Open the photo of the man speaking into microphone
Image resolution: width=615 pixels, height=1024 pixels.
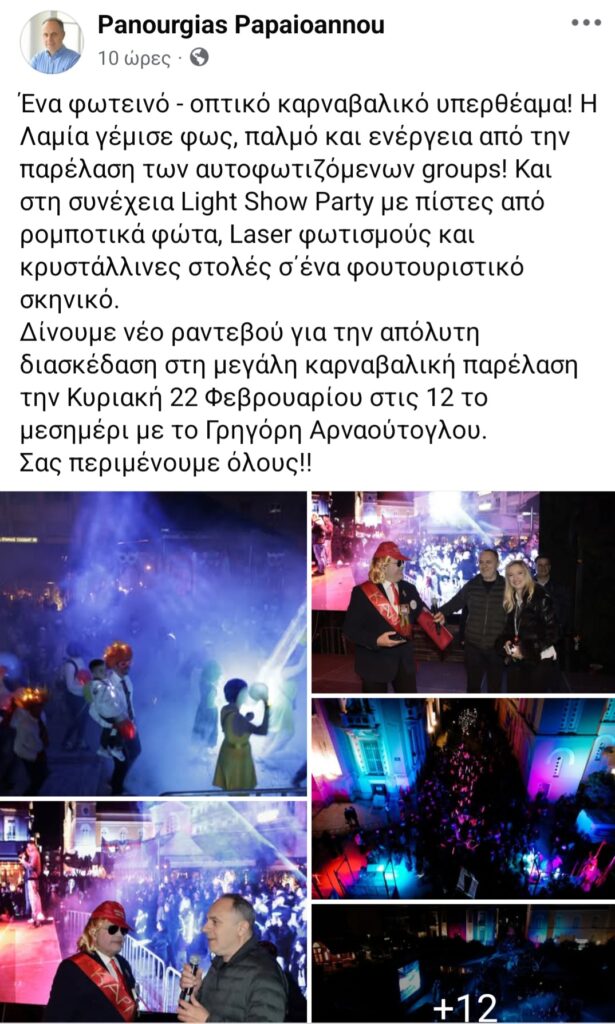(x=153, y=910)
